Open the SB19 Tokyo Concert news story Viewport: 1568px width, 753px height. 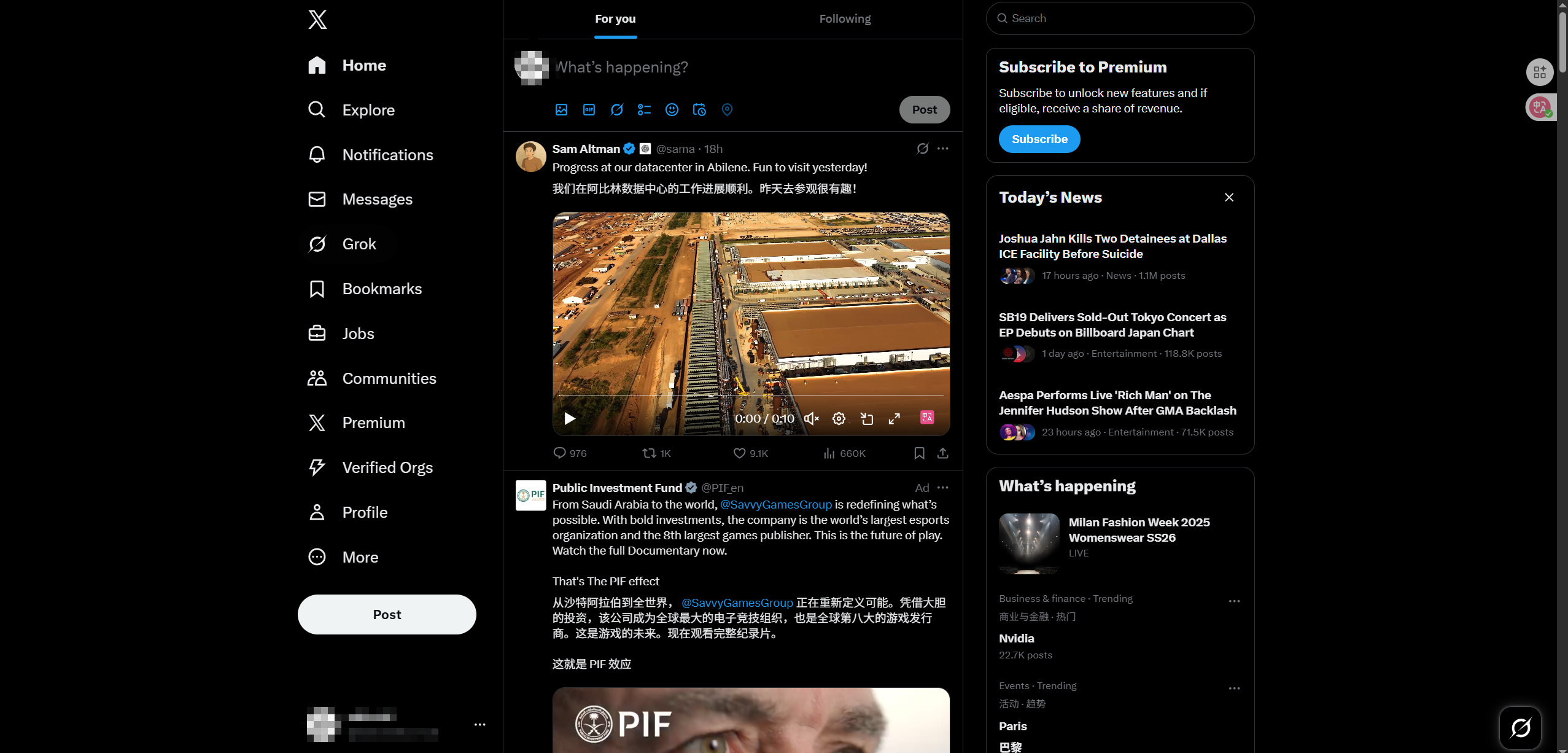pos(1112,325)
